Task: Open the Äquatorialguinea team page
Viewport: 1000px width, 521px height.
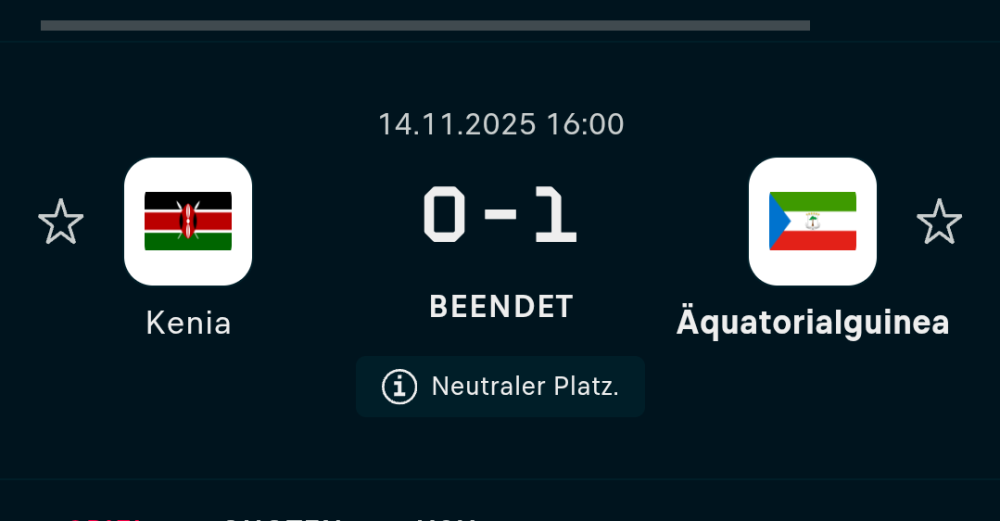Action: point(812,222)
